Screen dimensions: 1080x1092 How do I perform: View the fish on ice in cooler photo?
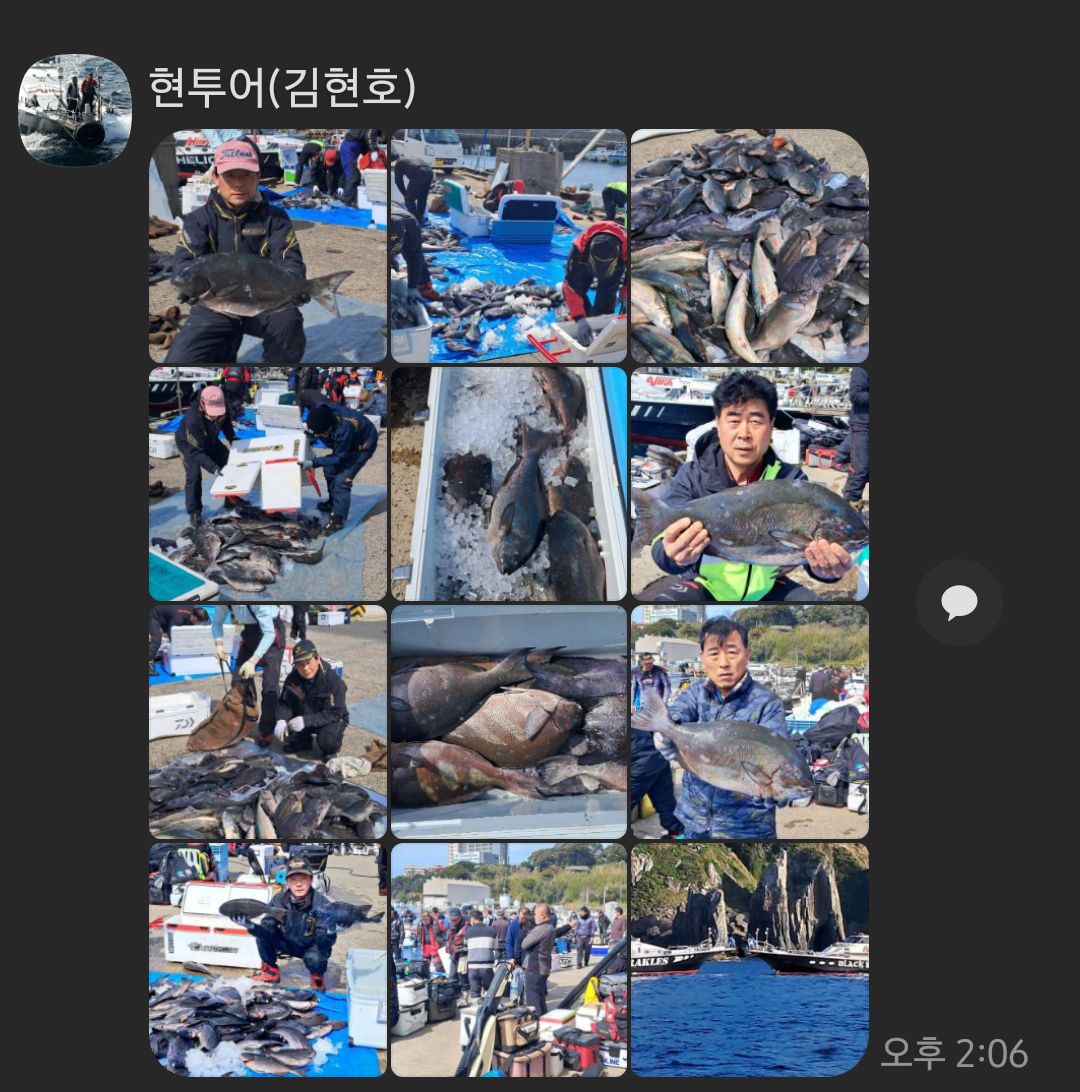click(x=508, y=484)
